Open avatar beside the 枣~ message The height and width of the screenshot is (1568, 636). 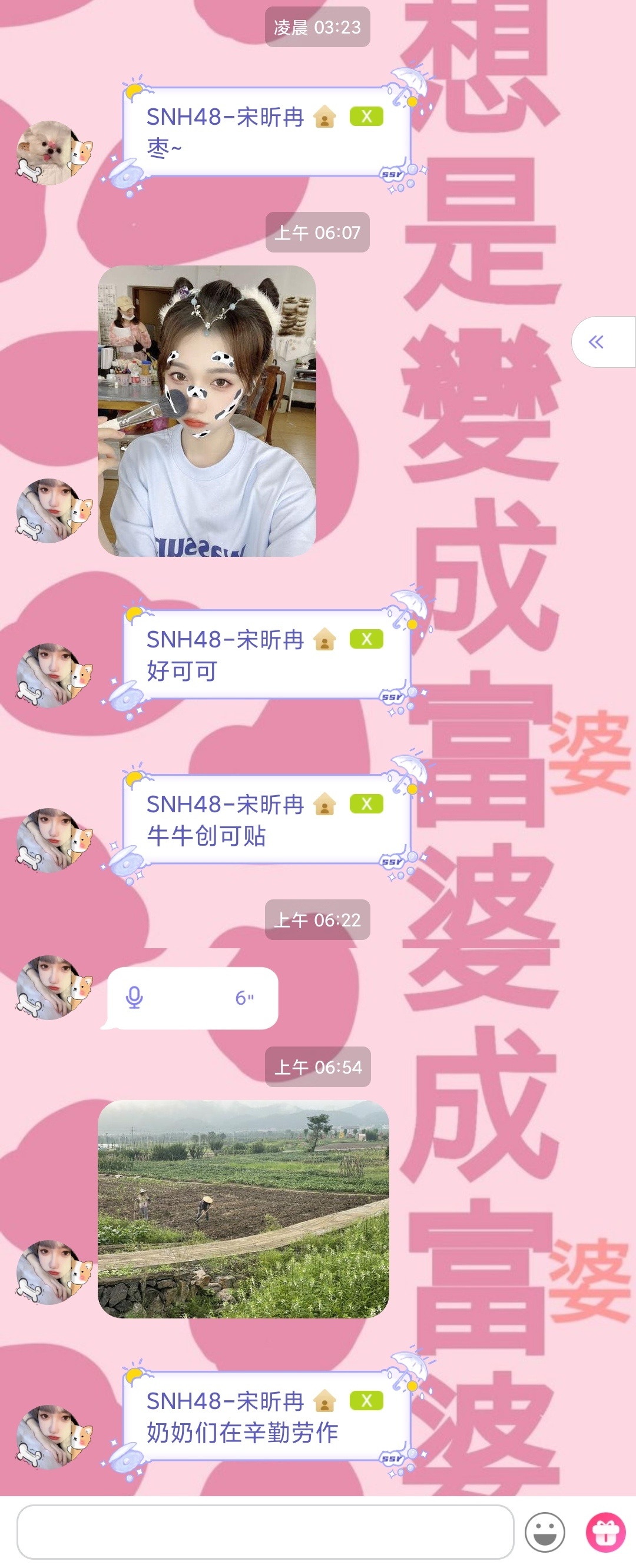pos(54,153)
